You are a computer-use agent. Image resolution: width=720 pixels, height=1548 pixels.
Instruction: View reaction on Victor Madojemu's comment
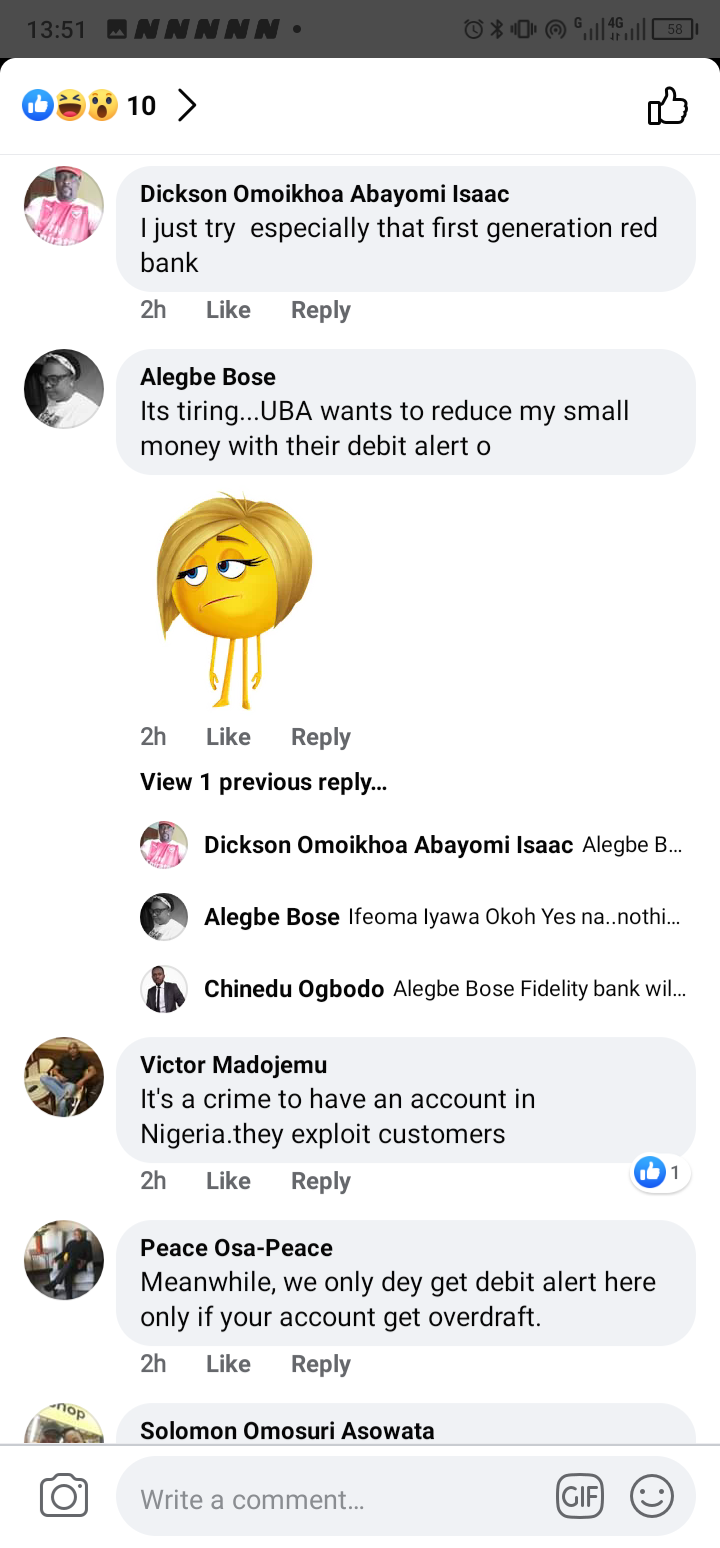pos(661,1173)
